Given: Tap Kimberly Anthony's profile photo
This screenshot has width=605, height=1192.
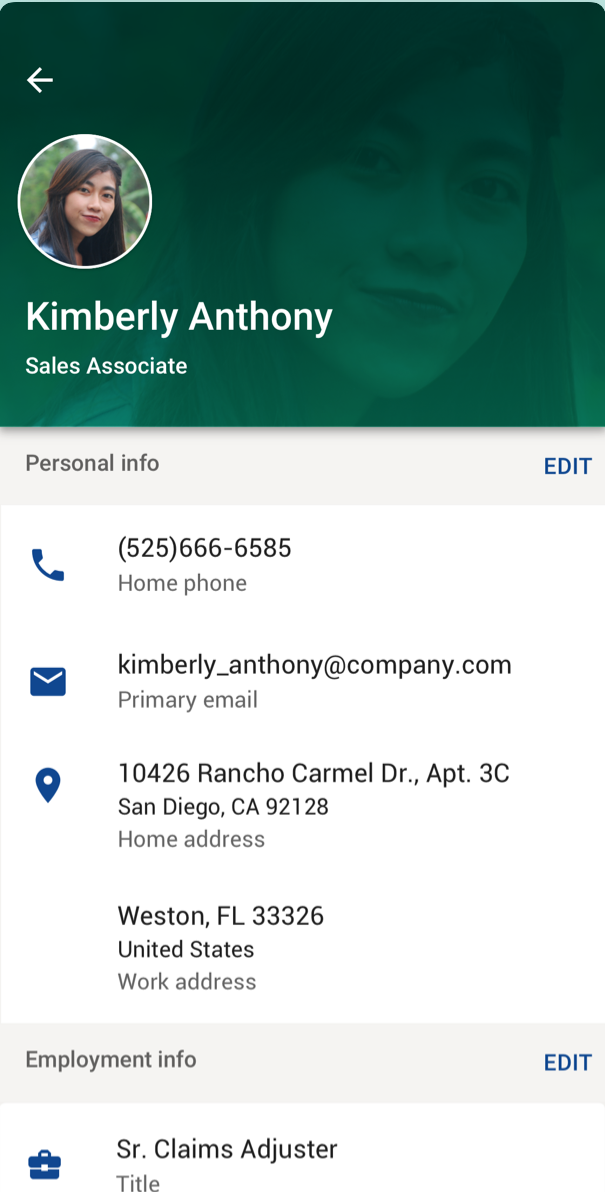Looking at the screenshot, I should pos(85,201).
